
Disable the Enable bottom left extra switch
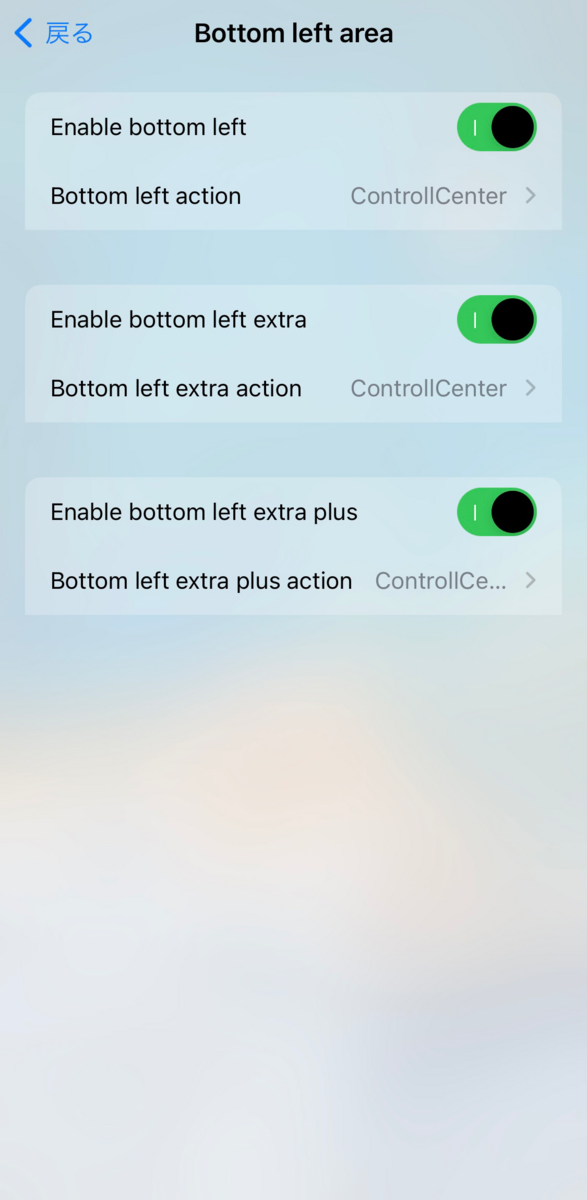coord(497,320)
